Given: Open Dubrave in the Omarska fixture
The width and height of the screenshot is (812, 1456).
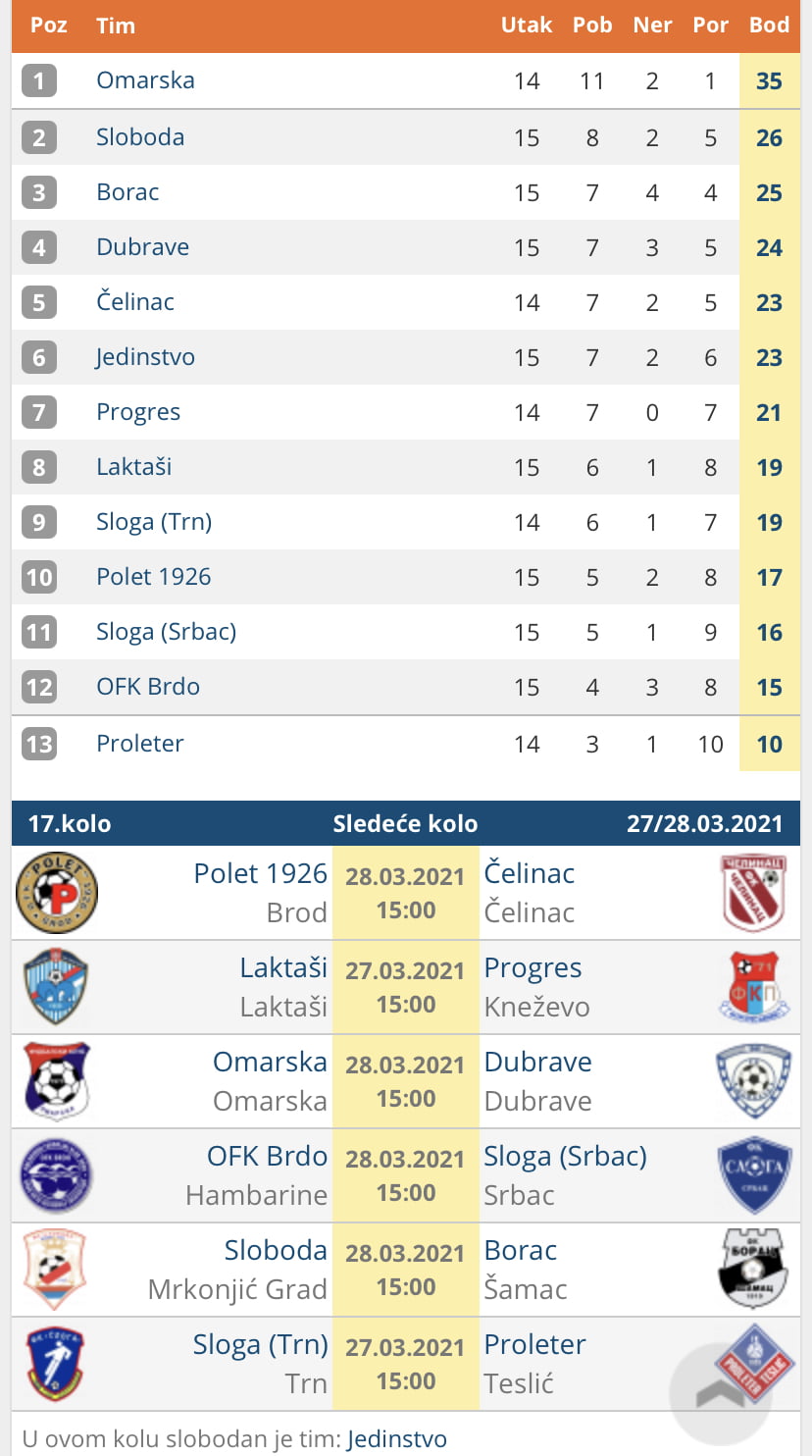Looking at the screenshot, I should (x=537, y=1062).
